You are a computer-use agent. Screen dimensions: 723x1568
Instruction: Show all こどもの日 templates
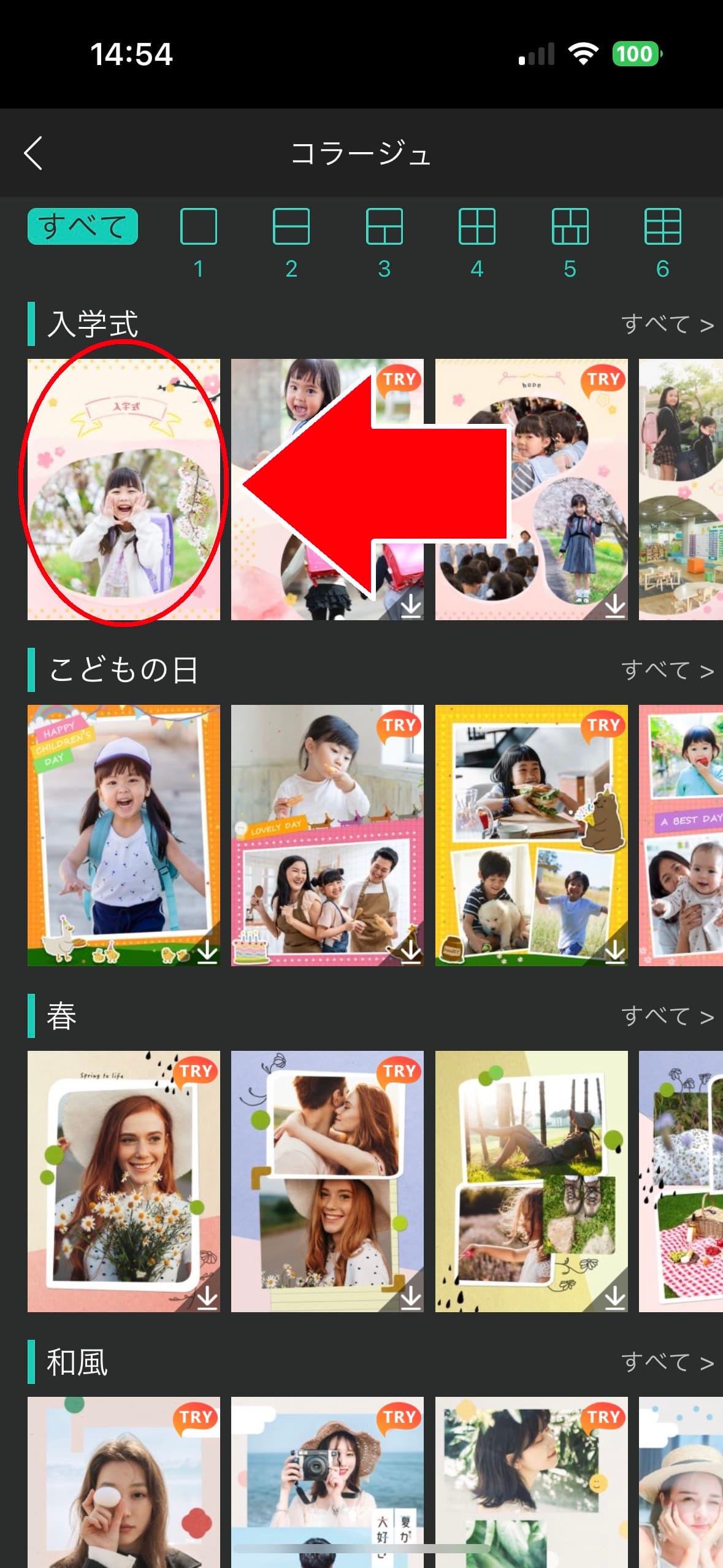click(667, 670)
